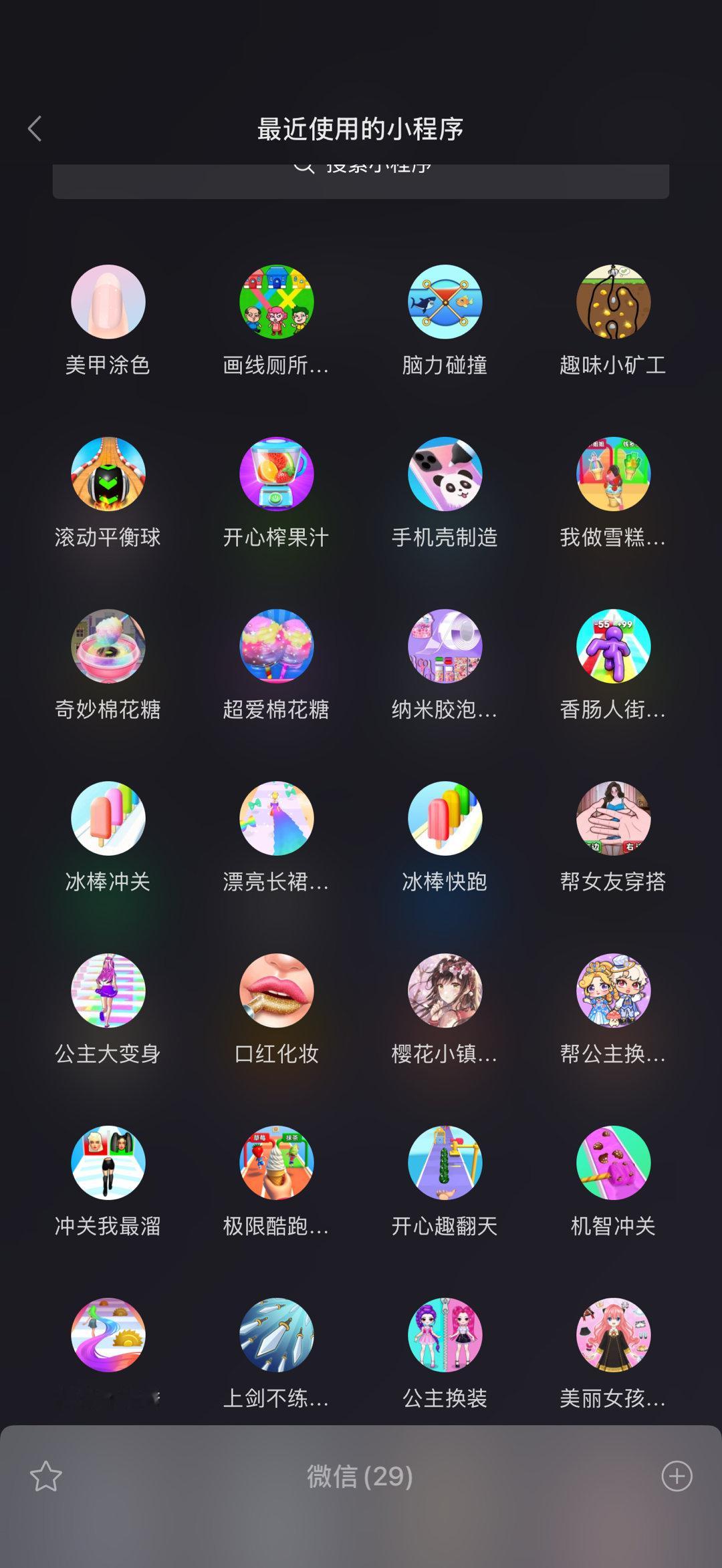Open 开心榨果汁
This screenshot has width=722, height=1568.
click(277, 474)
